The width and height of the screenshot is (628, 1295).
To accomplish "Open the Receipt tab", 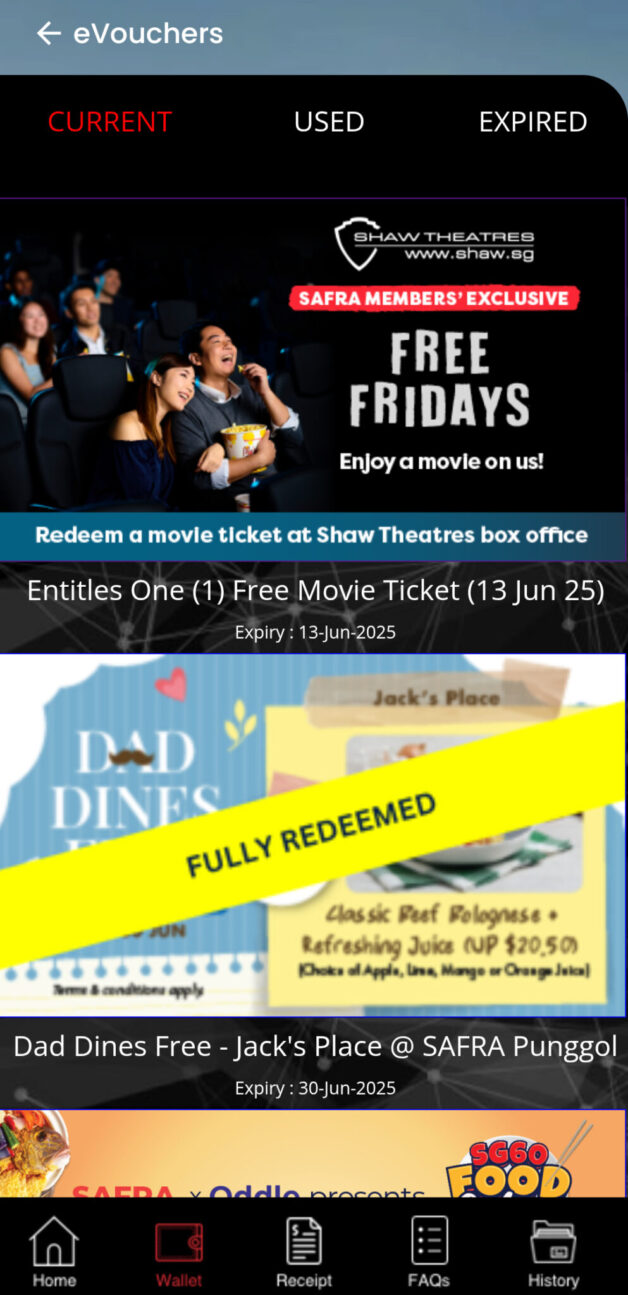I will coord(304,1252).
